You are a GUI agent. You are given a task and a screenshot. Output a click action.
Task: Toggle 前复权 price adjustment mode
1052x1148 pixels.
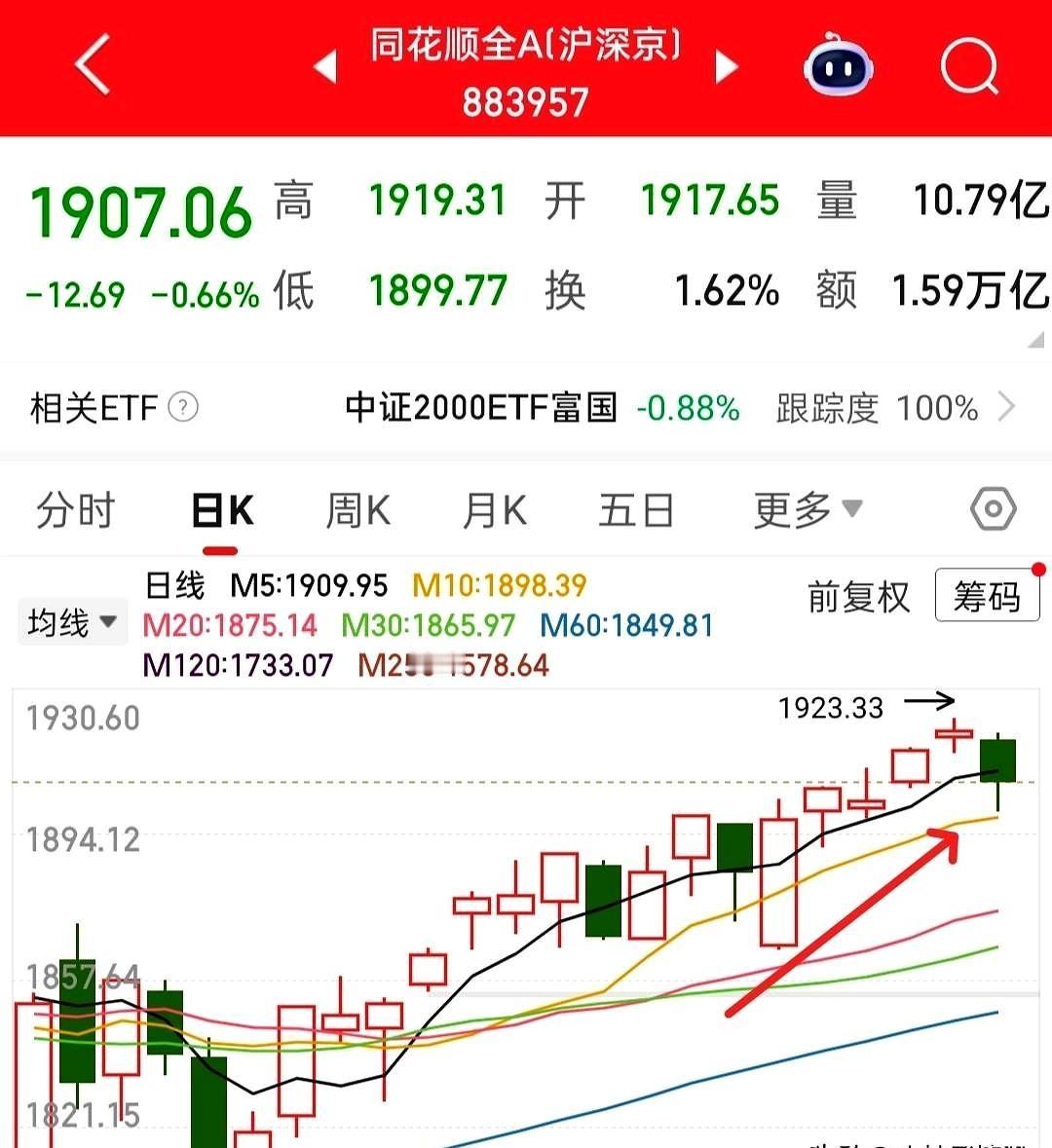pyautogui.click(x=858, y=596)
